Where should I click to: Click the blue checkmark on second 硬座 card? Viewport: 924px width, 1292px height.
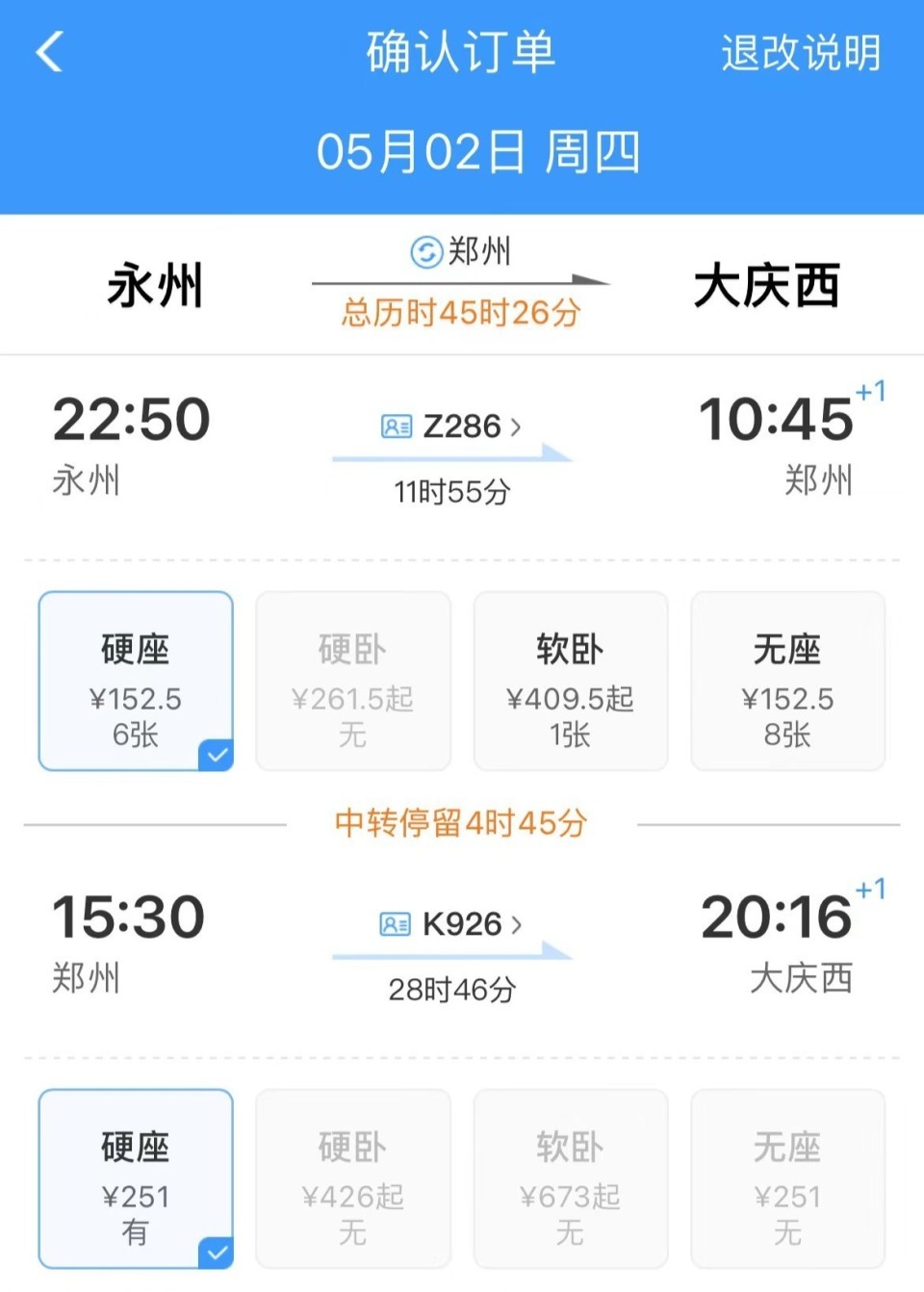[216, 1253]
